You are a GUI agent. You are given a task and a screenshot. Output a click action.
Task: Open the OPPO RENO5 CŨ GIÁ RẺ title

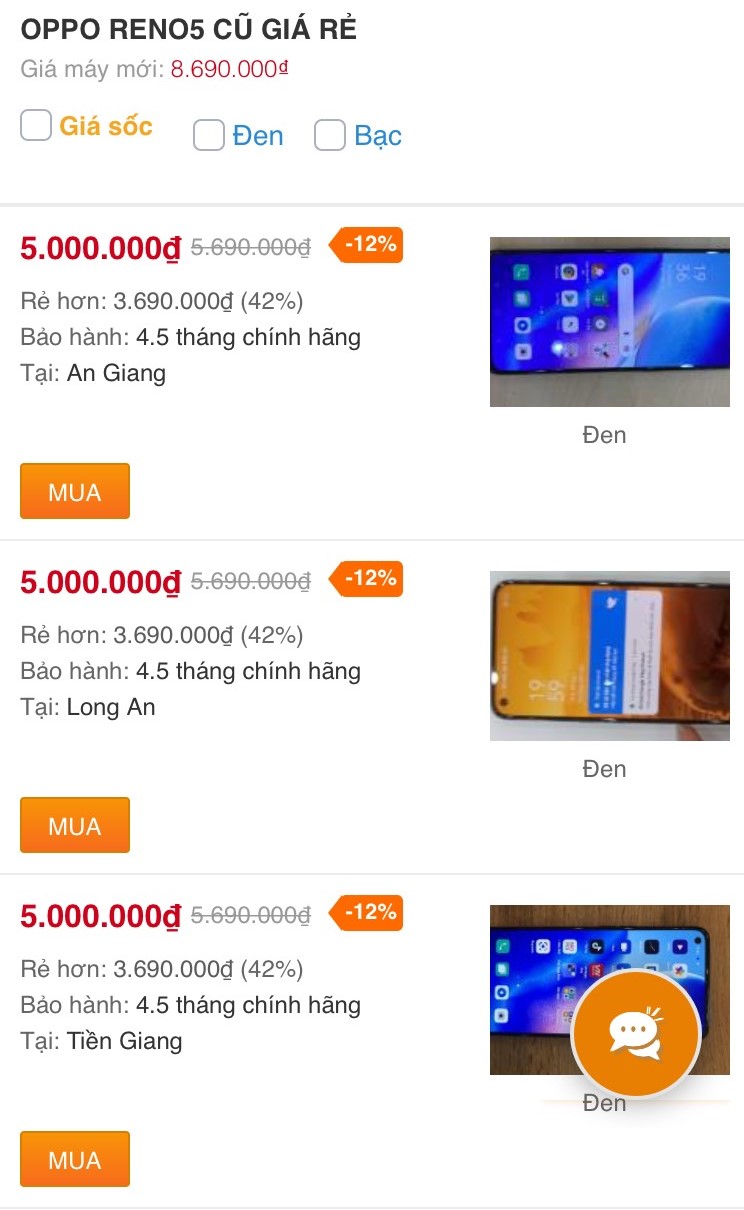click(189, 29)
